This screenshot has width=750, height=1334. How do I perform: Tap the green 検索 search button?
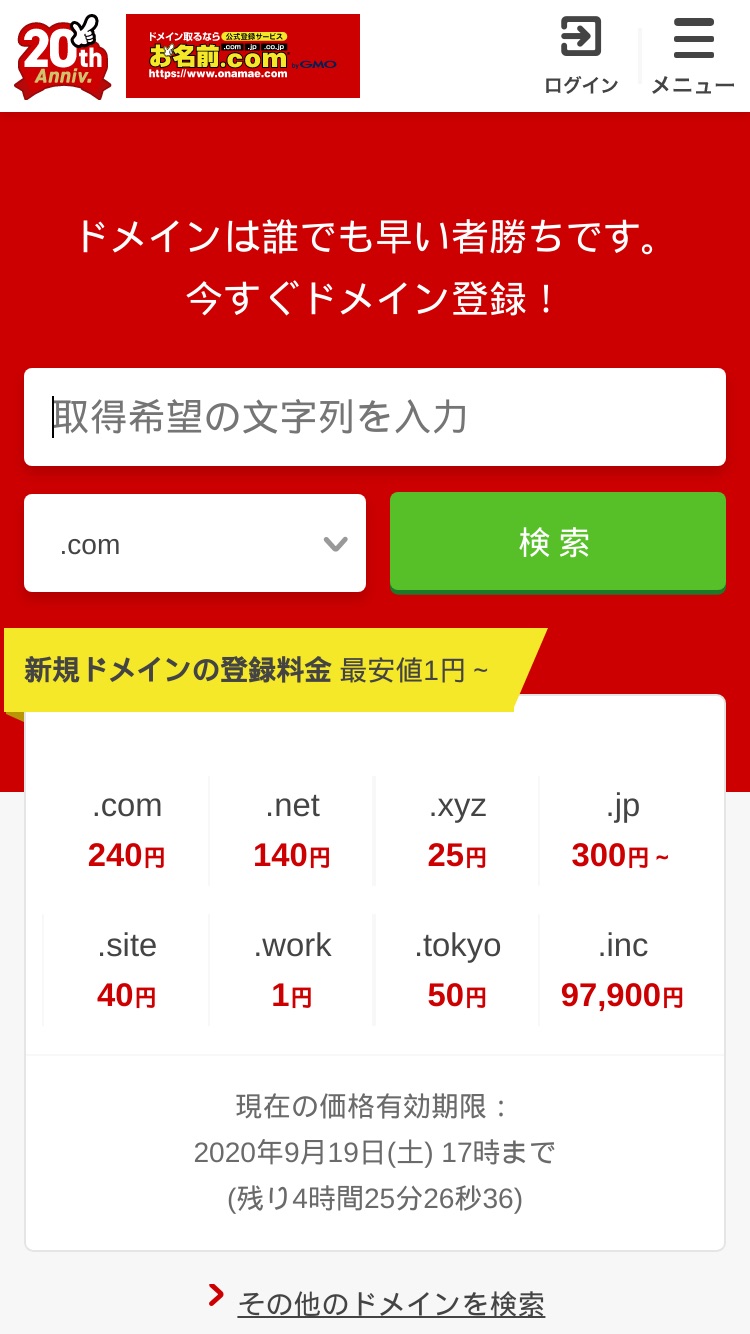coord(558,542)
